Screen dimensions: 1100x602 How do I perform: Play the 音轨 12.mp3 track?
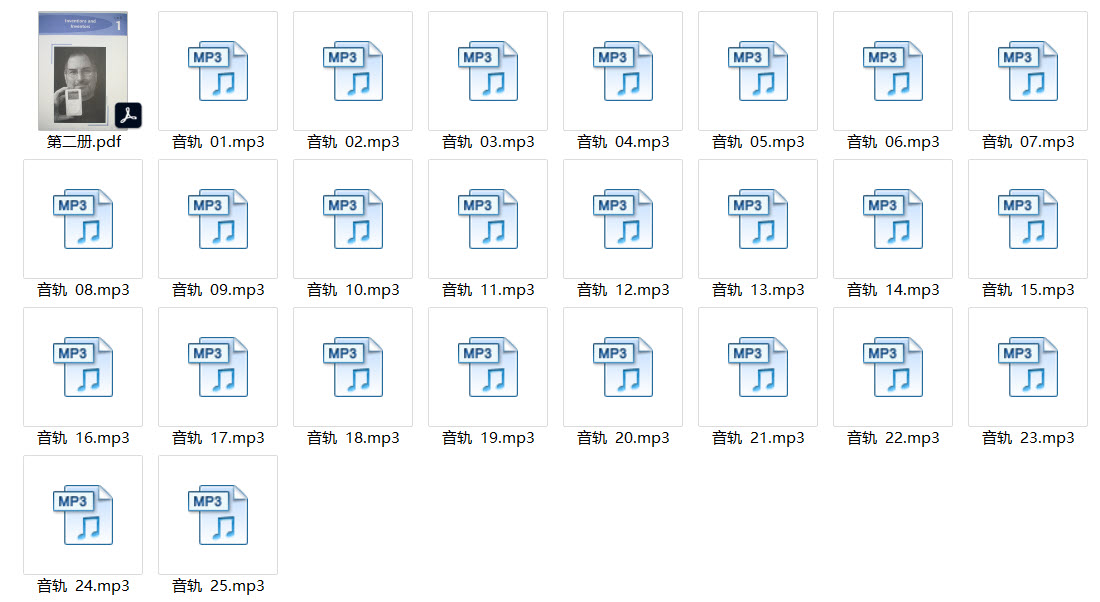coord(623,220)
